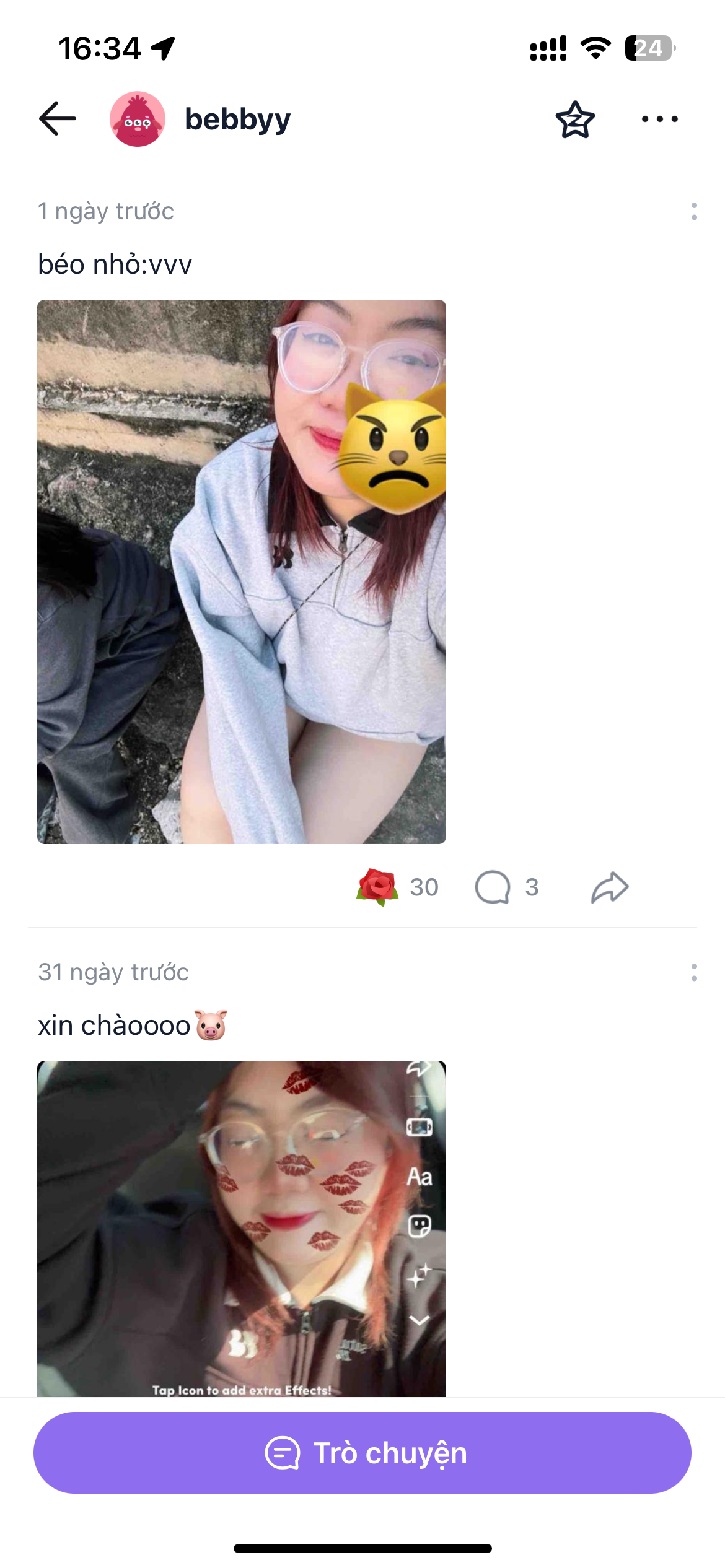View the photo in béo nhỏ:vvv post

(x=242, y=572)
